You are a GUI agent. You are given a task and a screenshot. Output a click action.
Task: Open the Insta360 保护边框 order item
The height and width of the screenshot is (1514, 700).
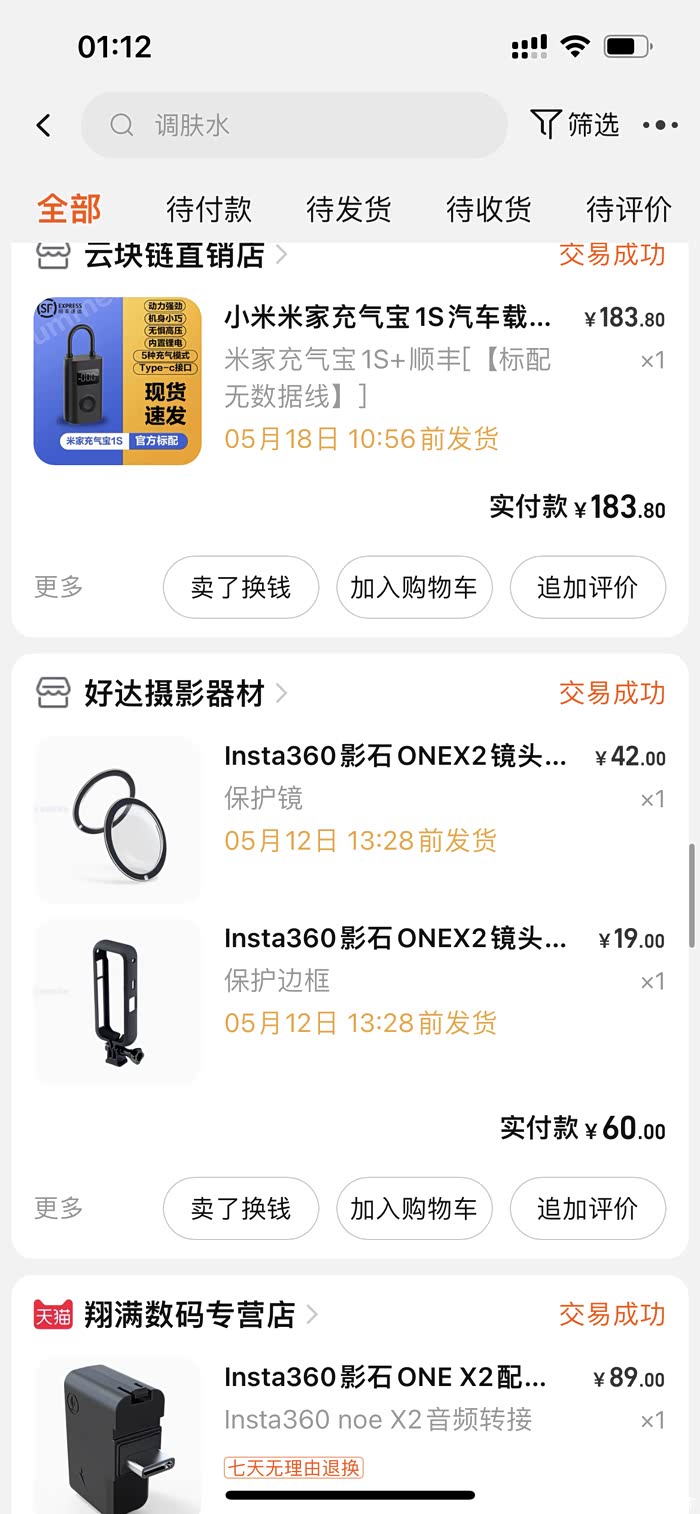tap(395, 939)
